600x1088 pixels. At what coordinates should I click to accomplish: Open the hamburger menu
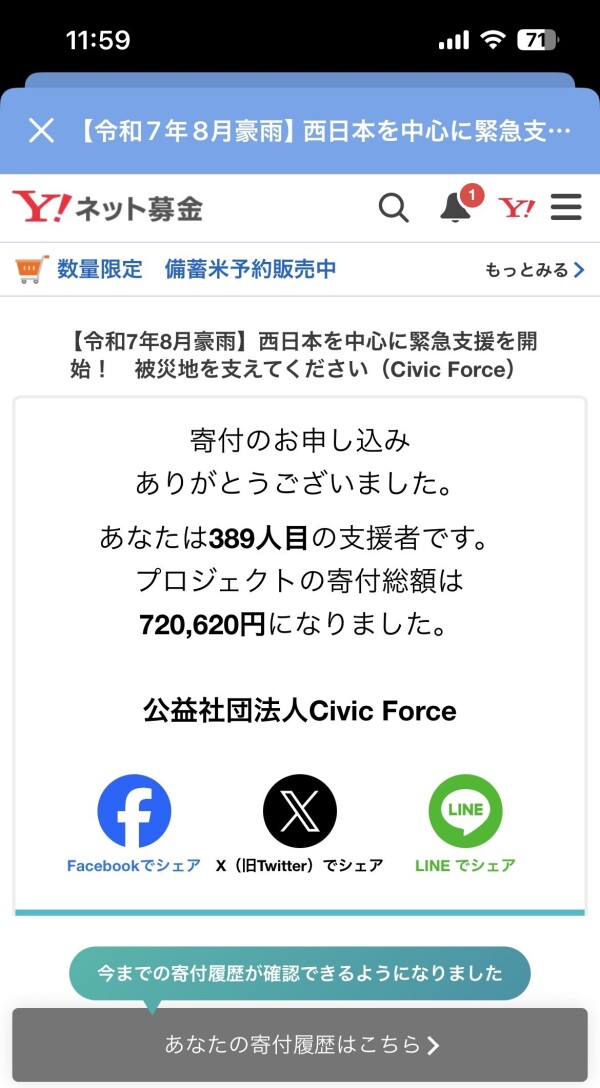click(x=566, y=208)
